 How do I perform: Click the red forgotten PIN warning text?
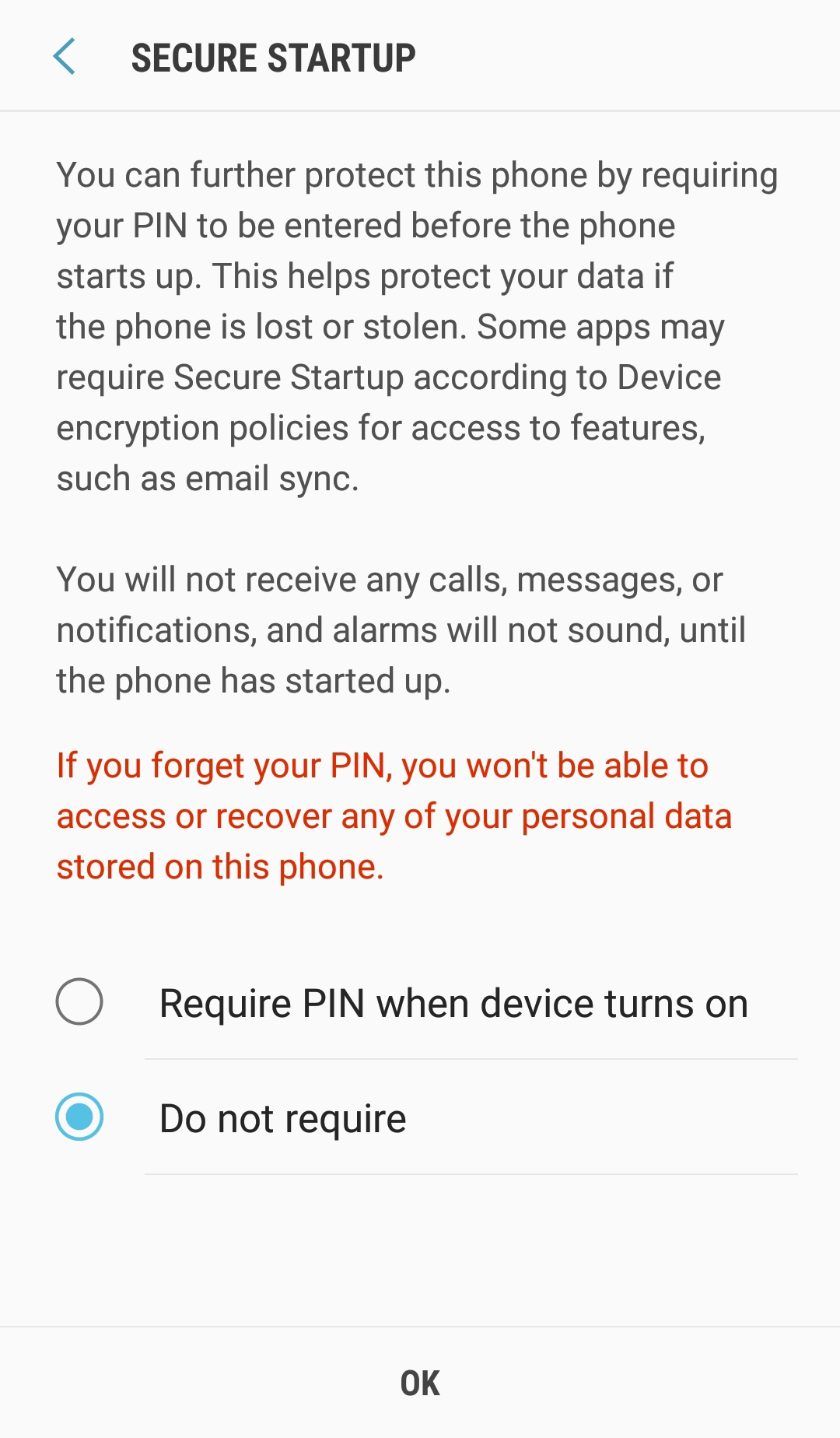coord(393,815)
